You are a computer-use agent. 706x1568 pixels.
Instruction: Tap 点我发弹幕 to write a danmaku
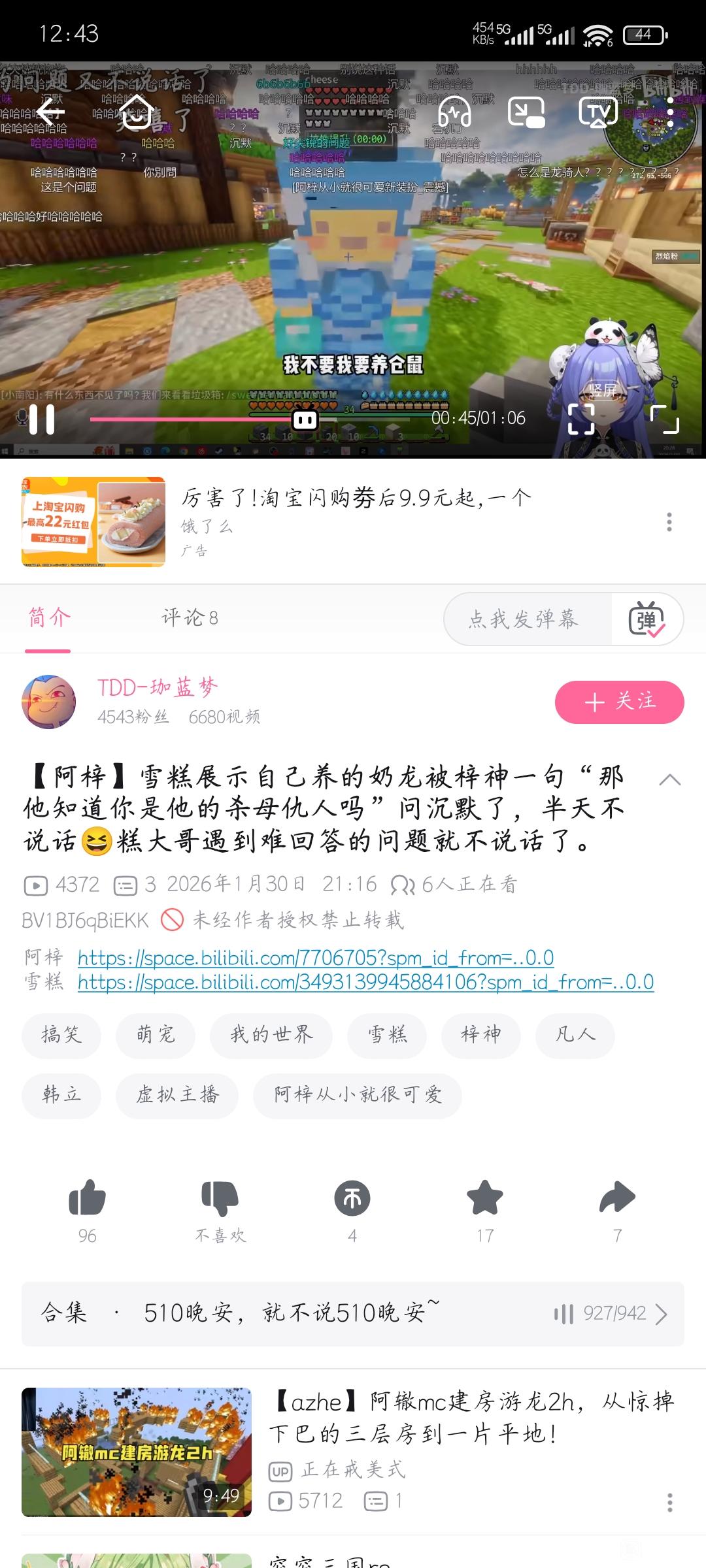click(x=523, y=619)
